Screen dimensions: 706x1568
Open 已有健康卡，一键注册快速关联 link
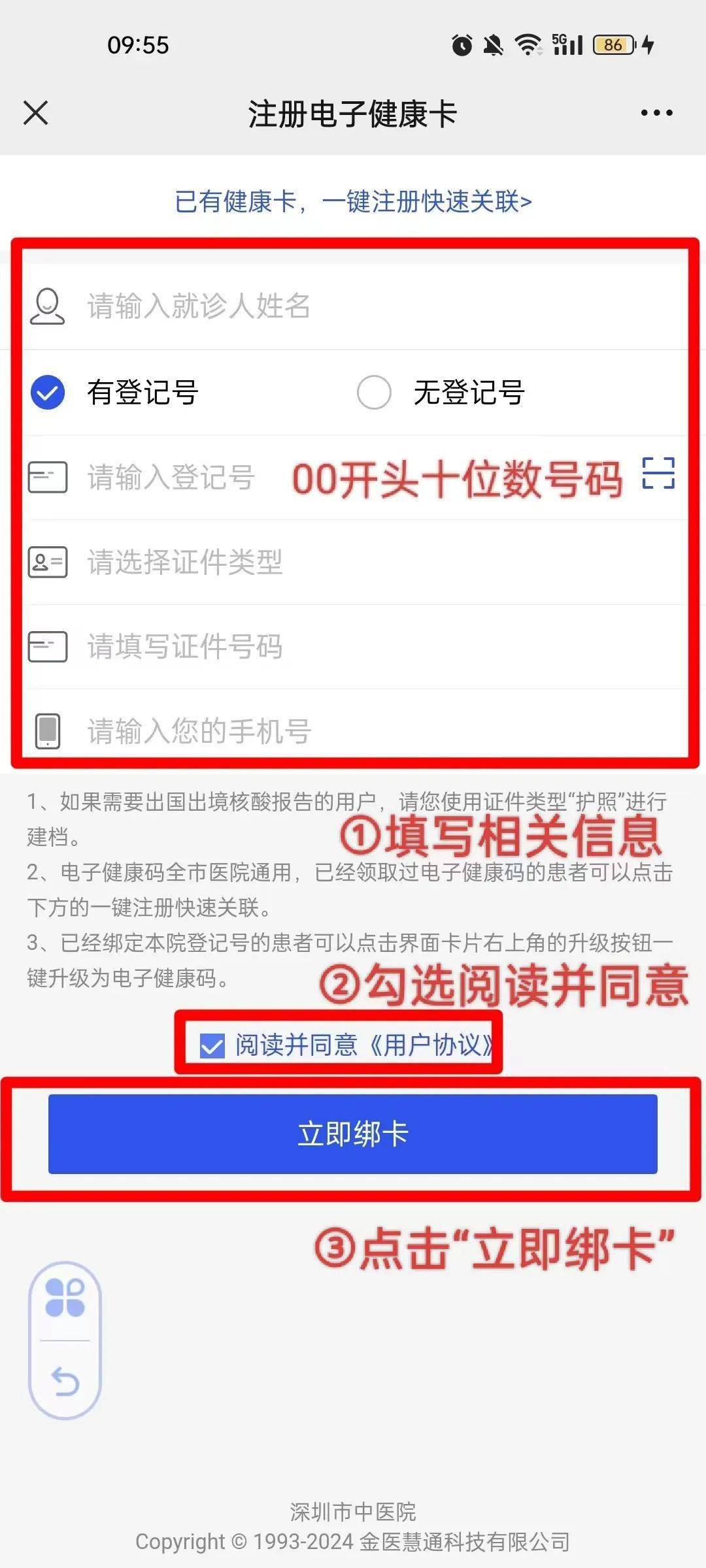click(353, 201)
